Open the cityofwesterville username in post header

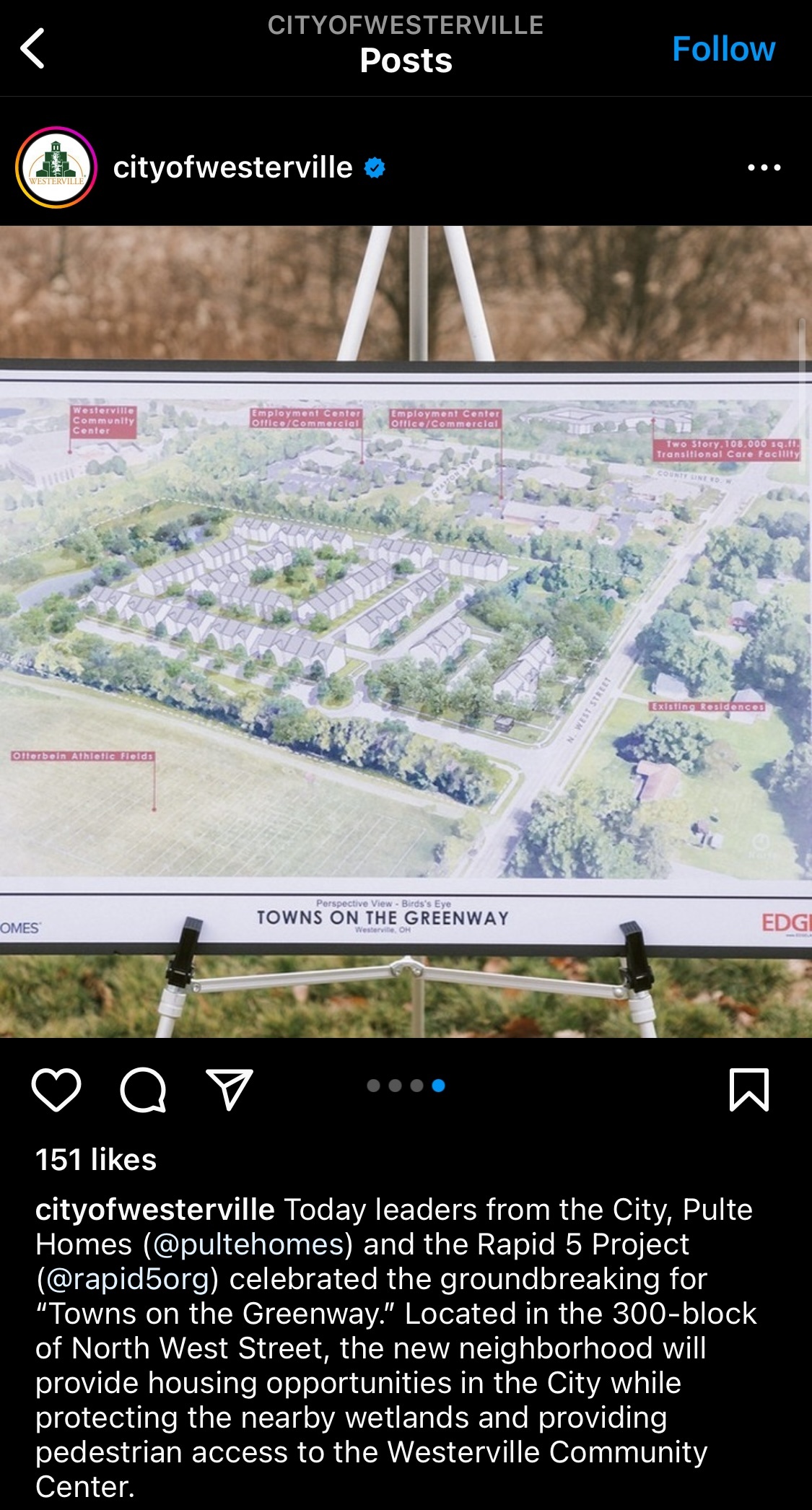[x=232, y=167]
